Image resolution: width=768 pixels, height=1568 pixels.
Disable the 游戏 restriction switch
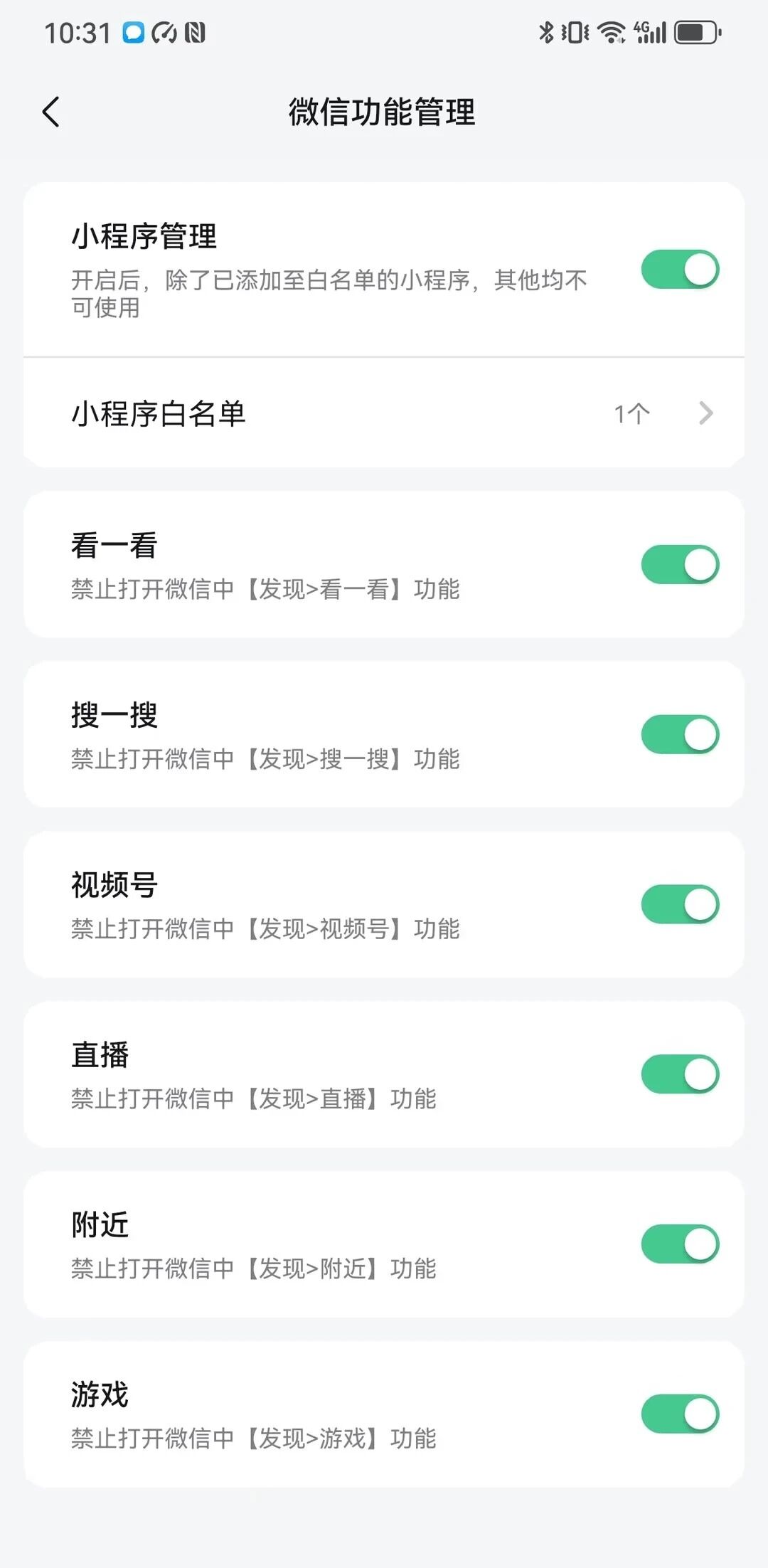click(680, 1414)
